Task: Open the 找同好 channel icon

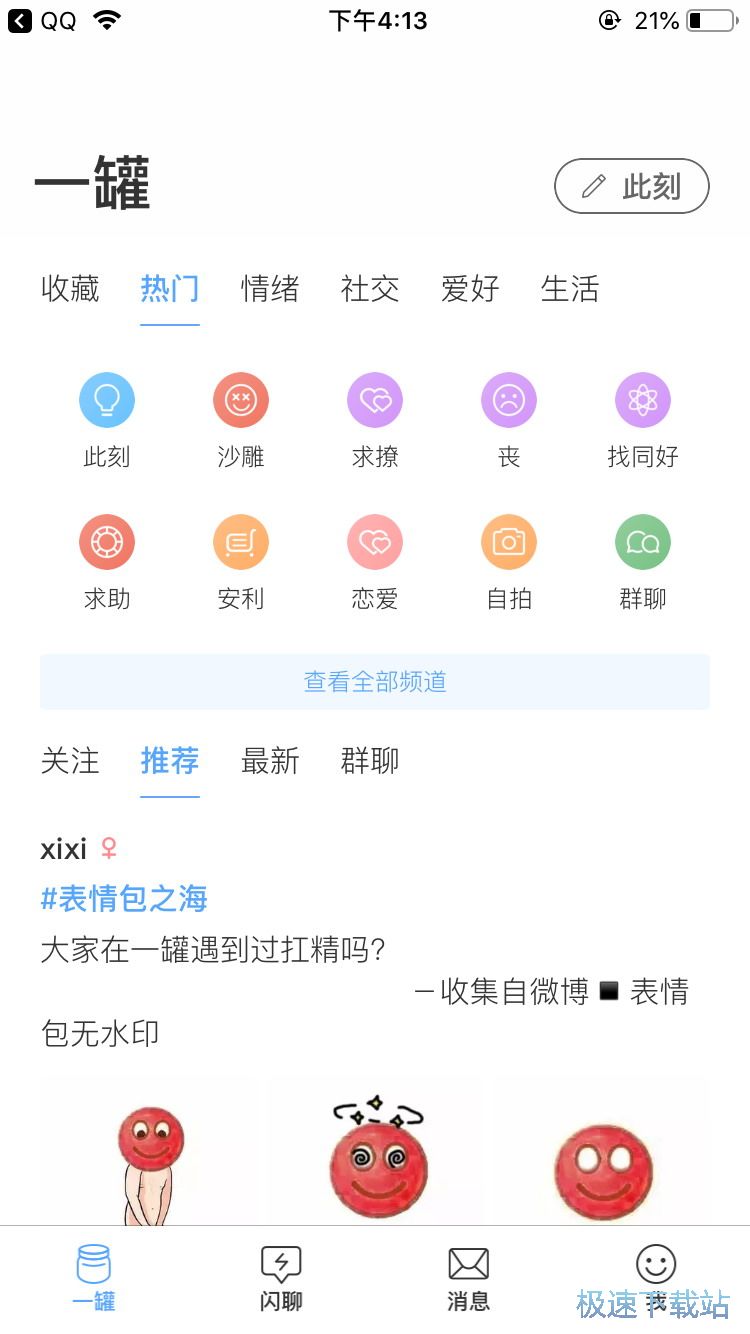Action: coord(643,398)
